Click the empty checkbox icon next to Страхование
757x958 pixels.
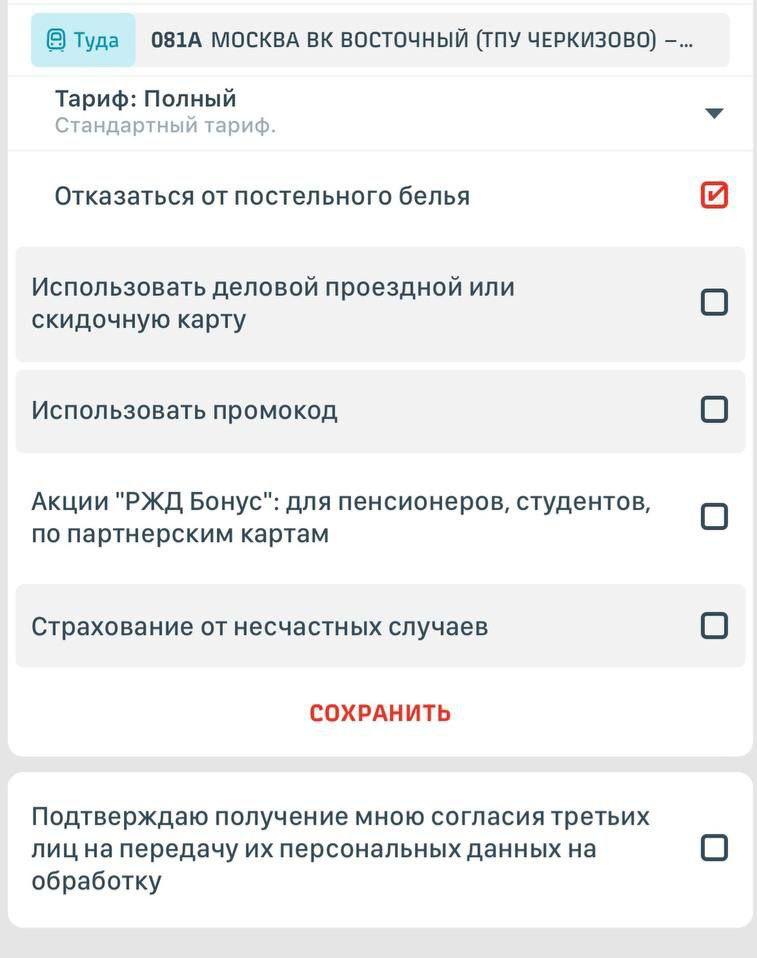point(715,626)
